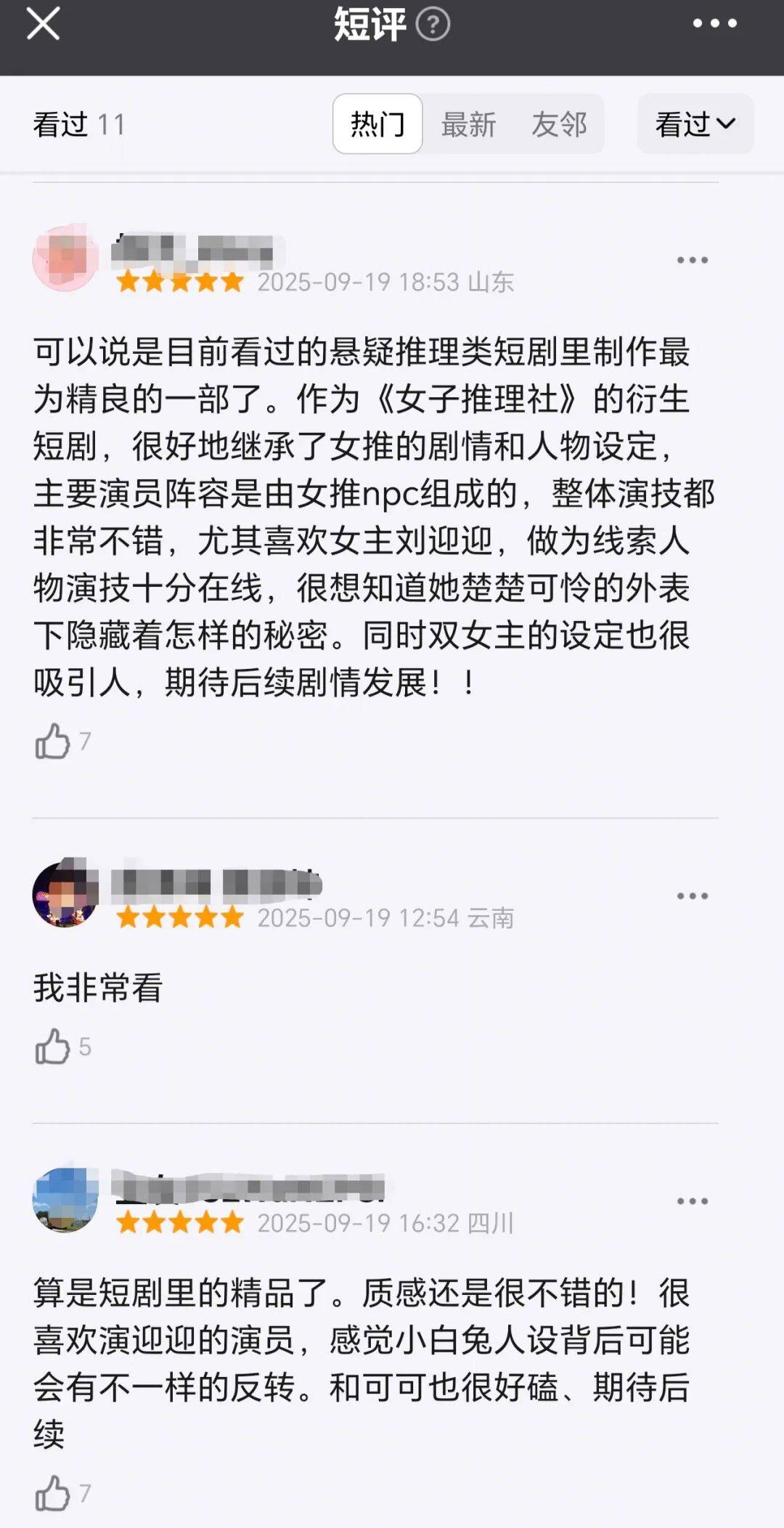Close the 短评 page with the X
784x1528 pixels.
click(x=43, y=23)
